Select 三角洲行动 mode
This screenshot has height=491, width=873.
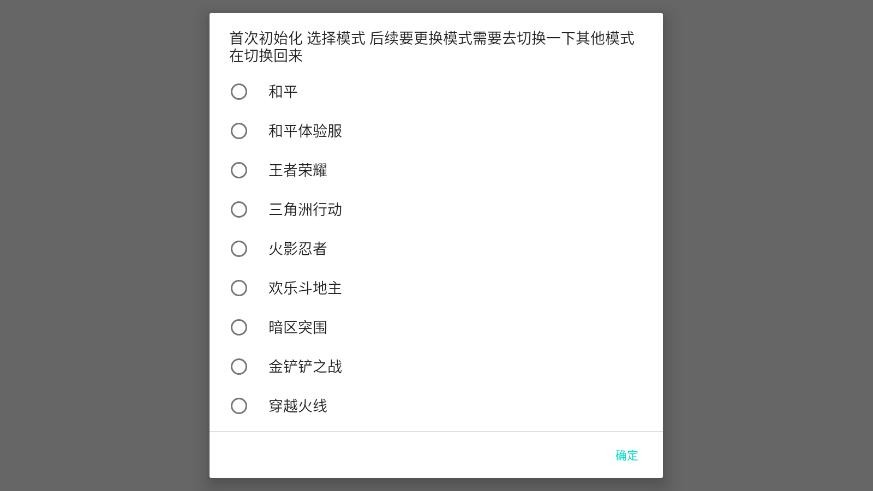tap(239, 210)
